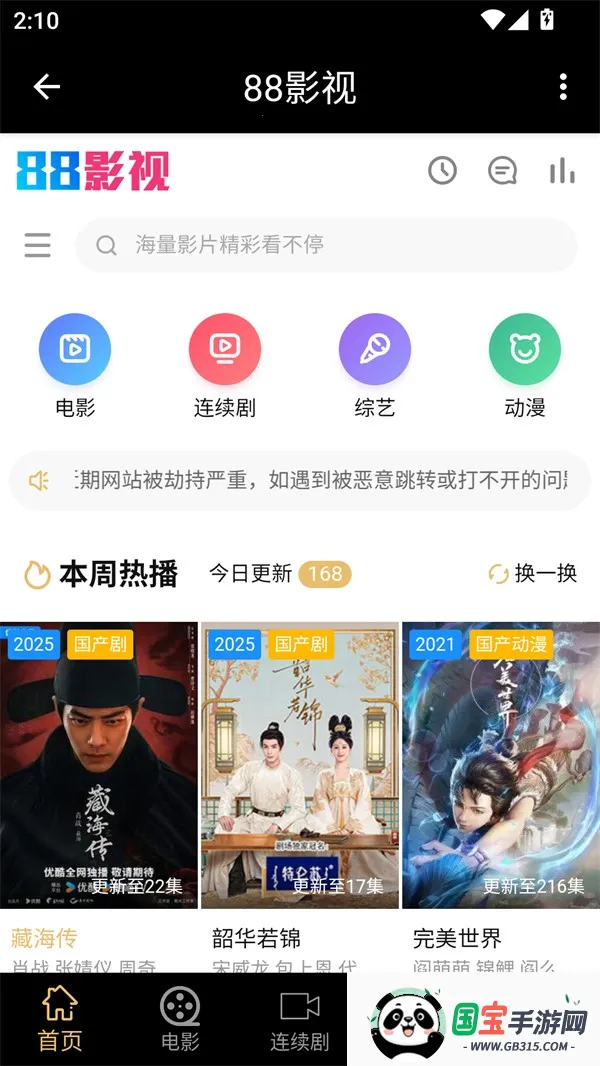Browse the 动漫 category
Viewport: 600px width, 1066px height.
coord(525,365)
